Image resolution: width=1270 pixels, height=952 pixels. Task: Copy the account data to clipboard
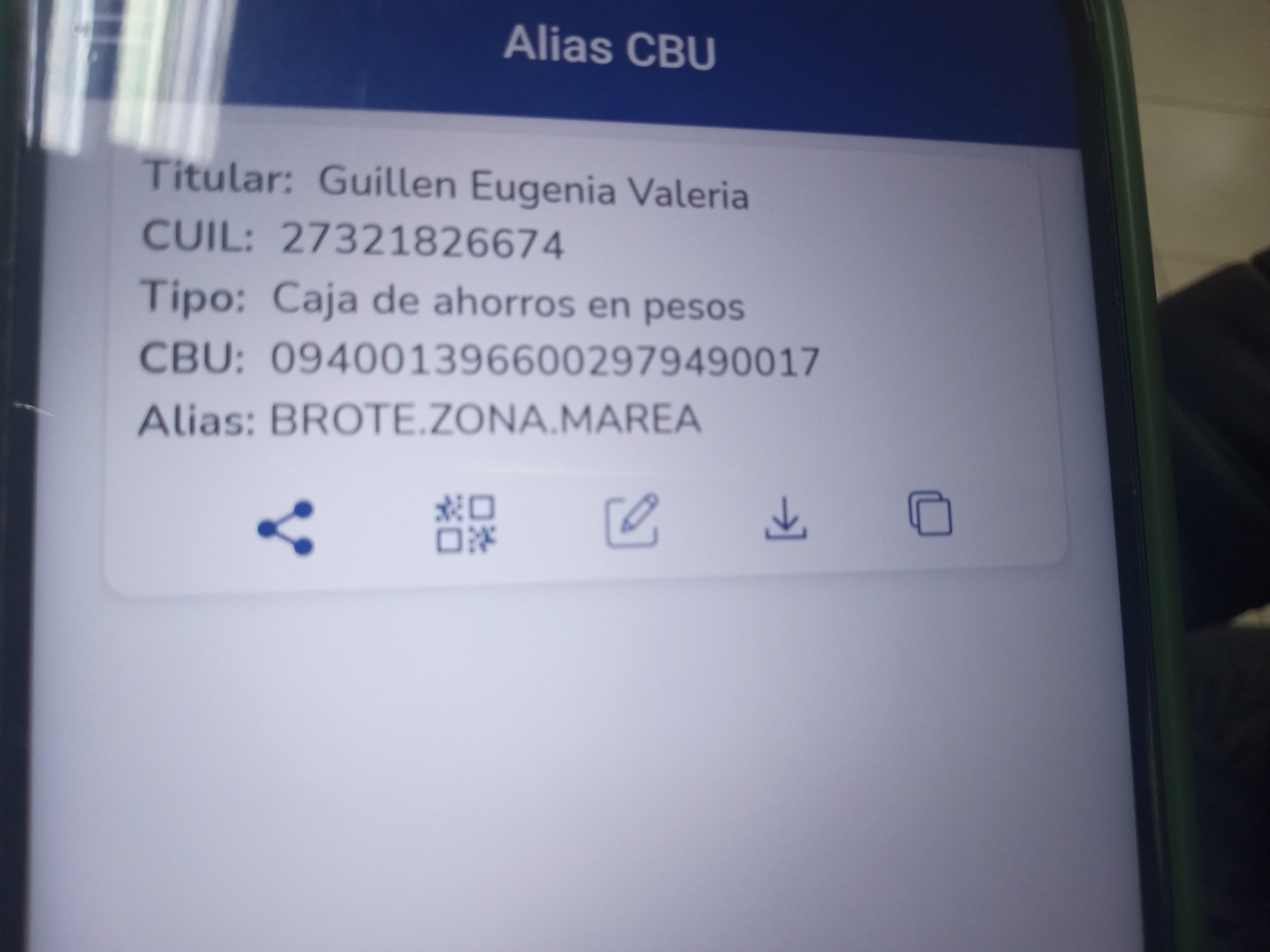(x=930, y=513)
